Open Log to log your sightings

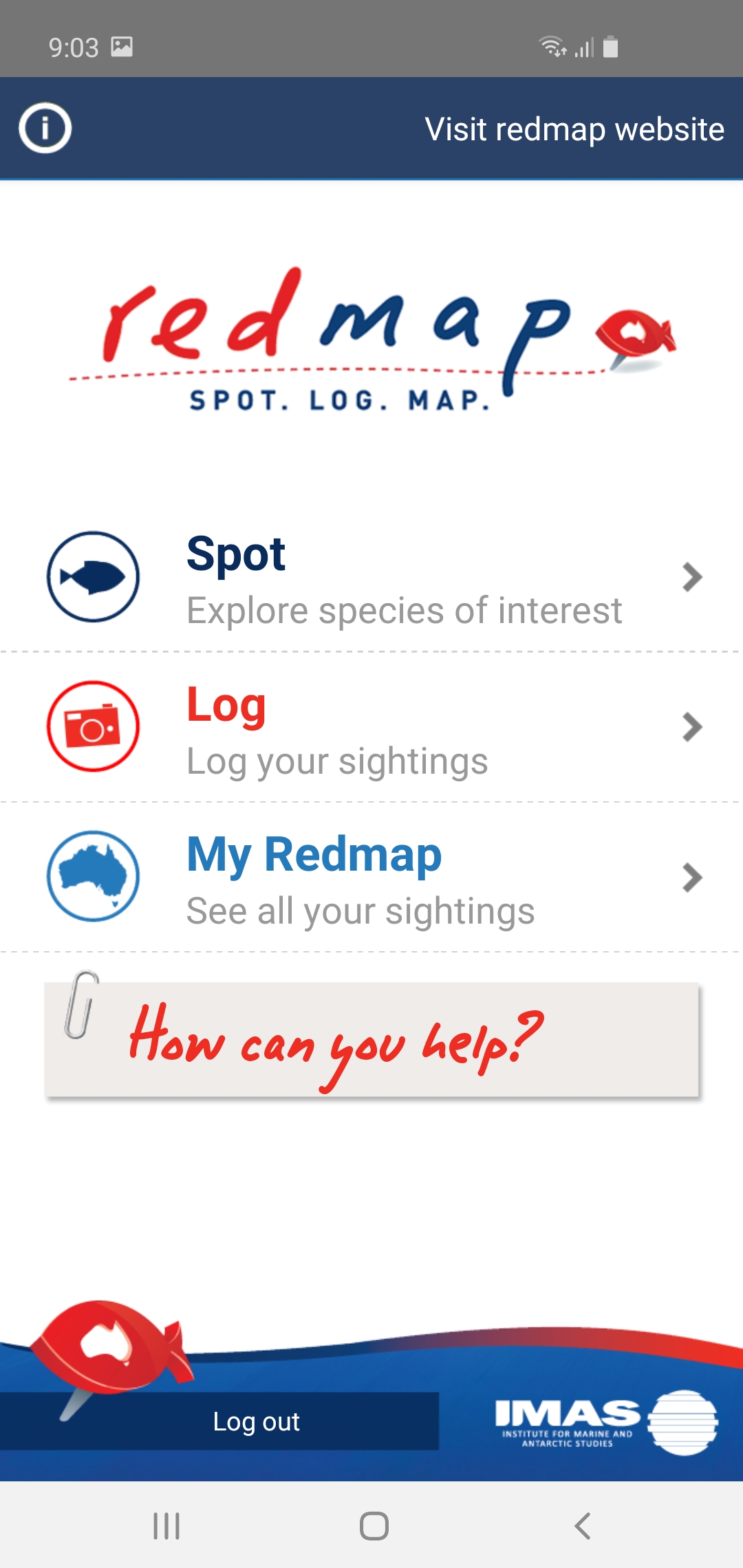pos(371,728)
